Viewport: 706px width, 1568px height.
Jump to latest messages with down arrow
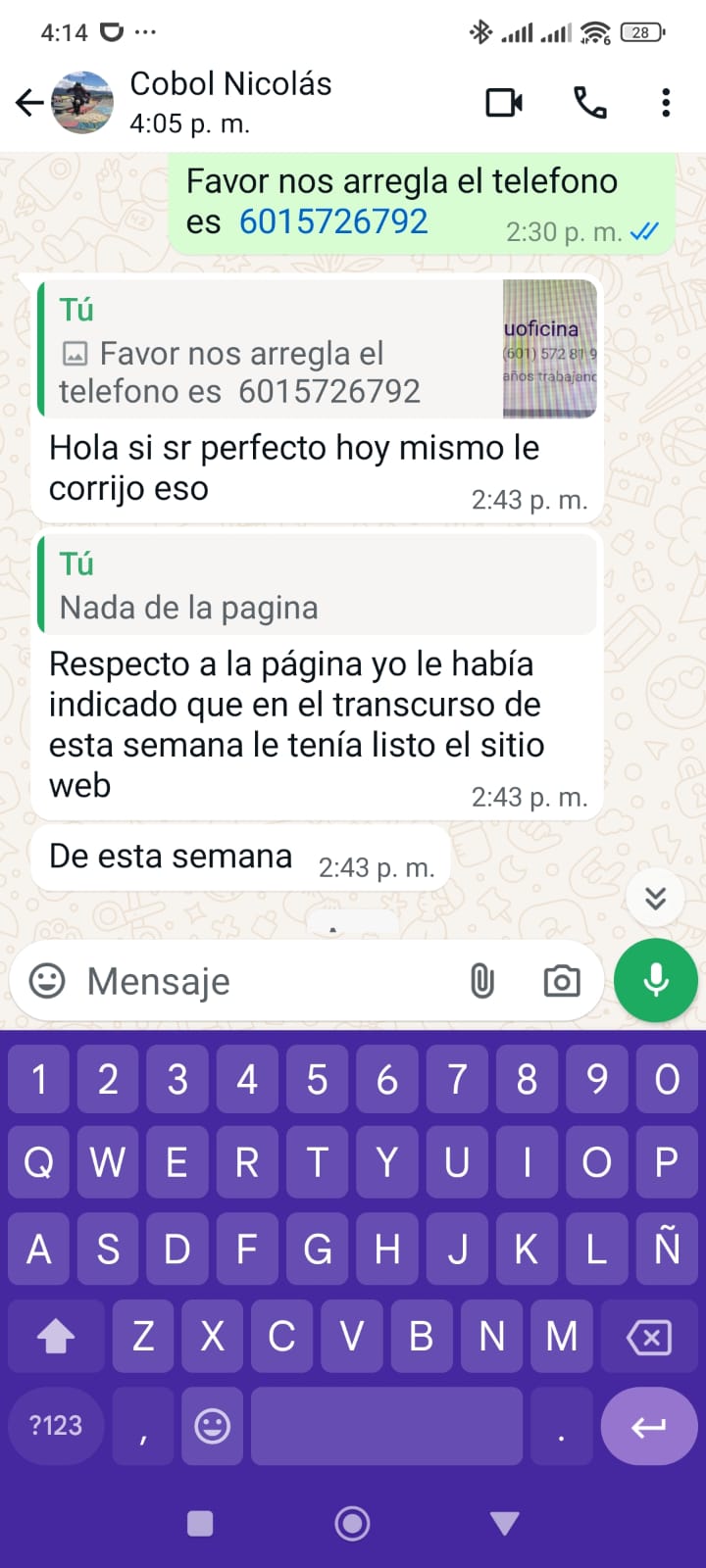click(656, 898)
